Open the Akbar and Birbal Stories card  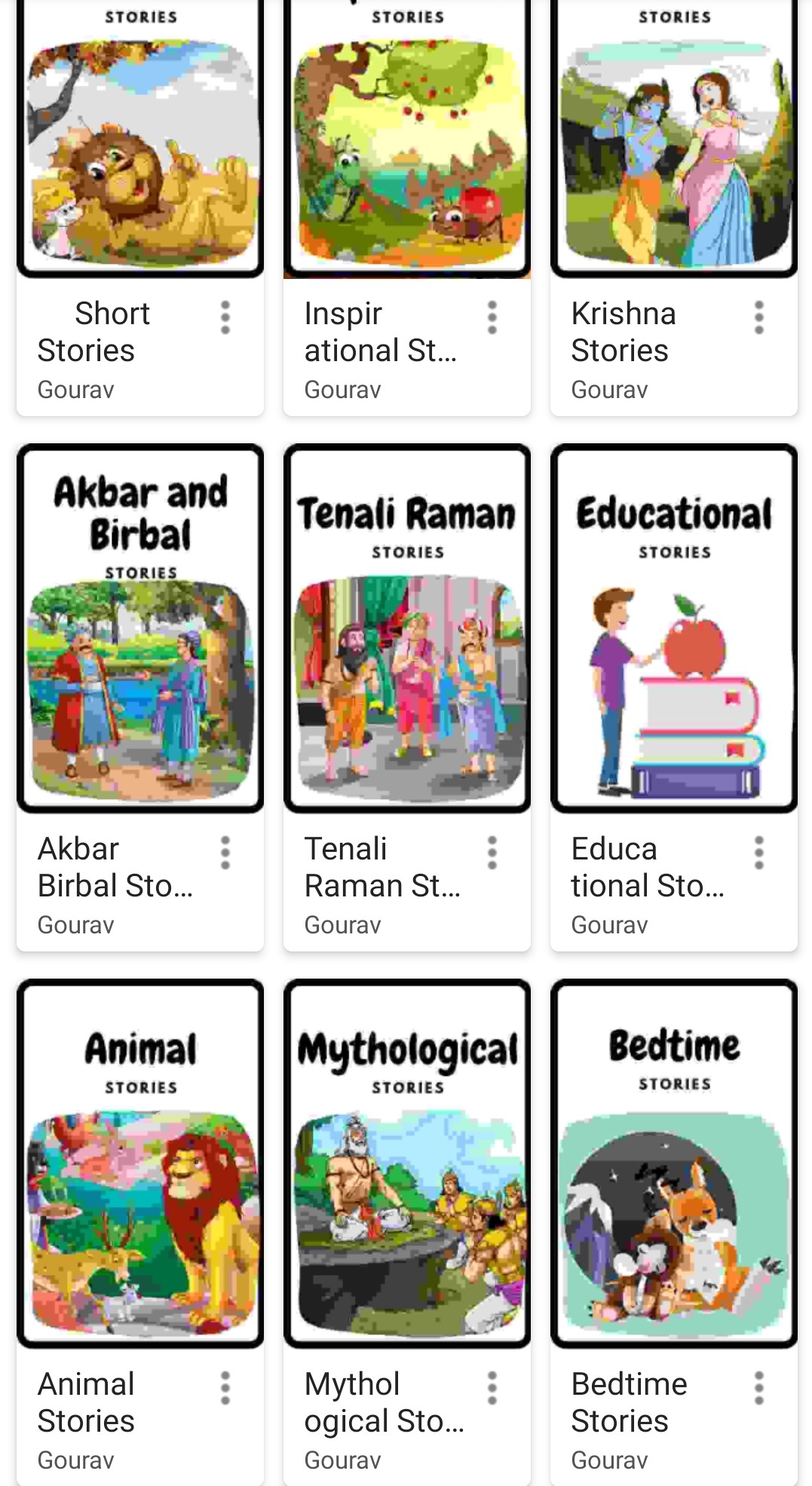pos(140,630)
